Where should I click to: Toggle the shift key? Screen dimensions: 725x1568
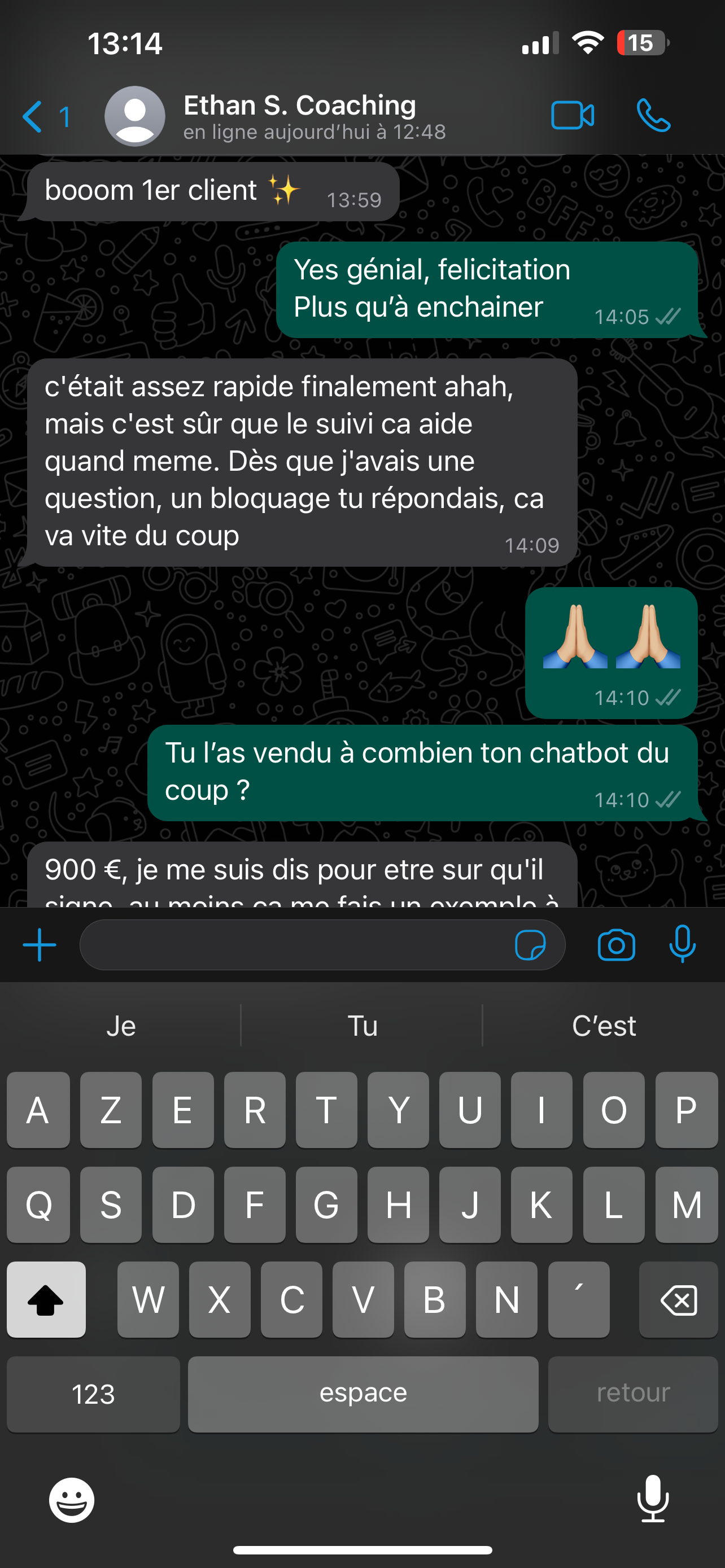46,1299
